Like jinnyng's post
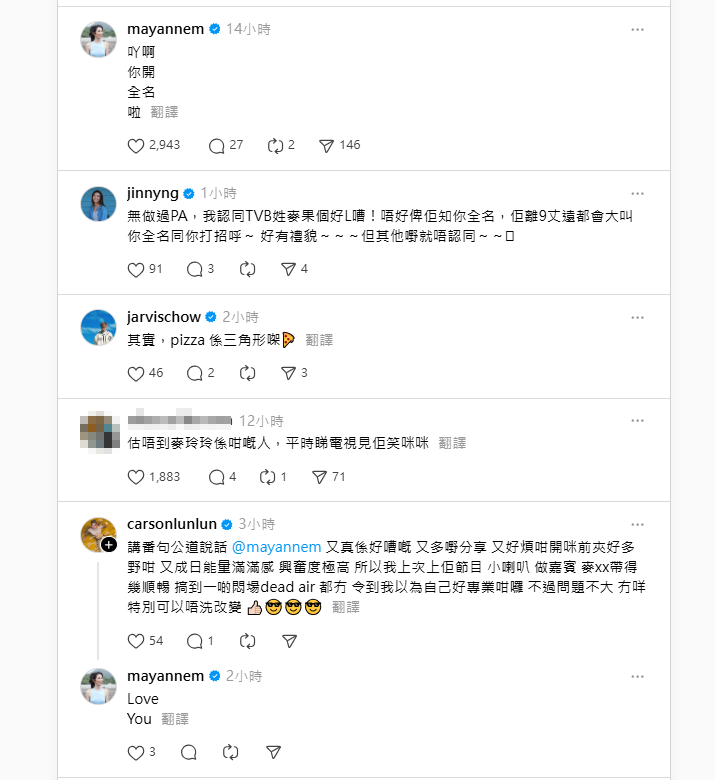This screenshot has height=780, width=715. pos(137,269)
